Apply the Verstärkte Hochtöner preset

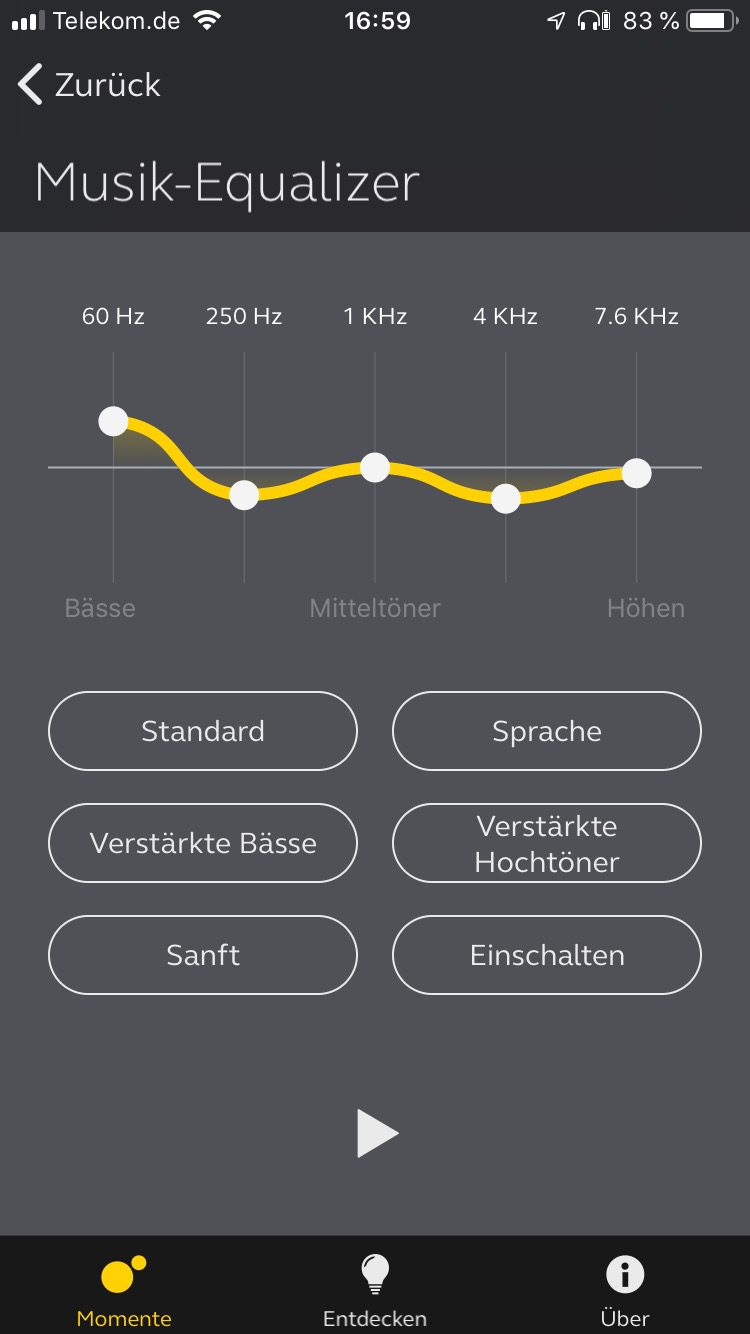[546, 843]
